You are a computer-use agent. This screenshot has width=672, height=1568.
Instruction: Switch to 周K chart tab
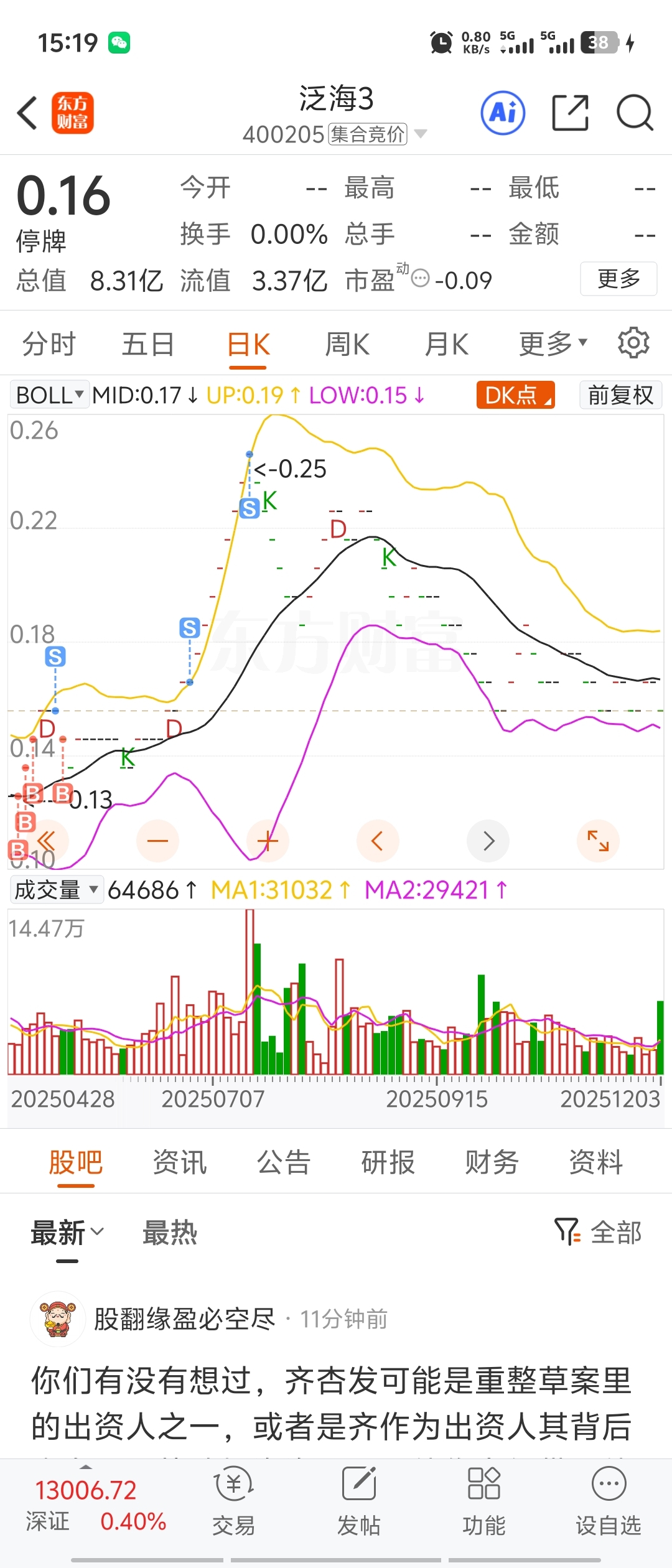tap(347, 344)
